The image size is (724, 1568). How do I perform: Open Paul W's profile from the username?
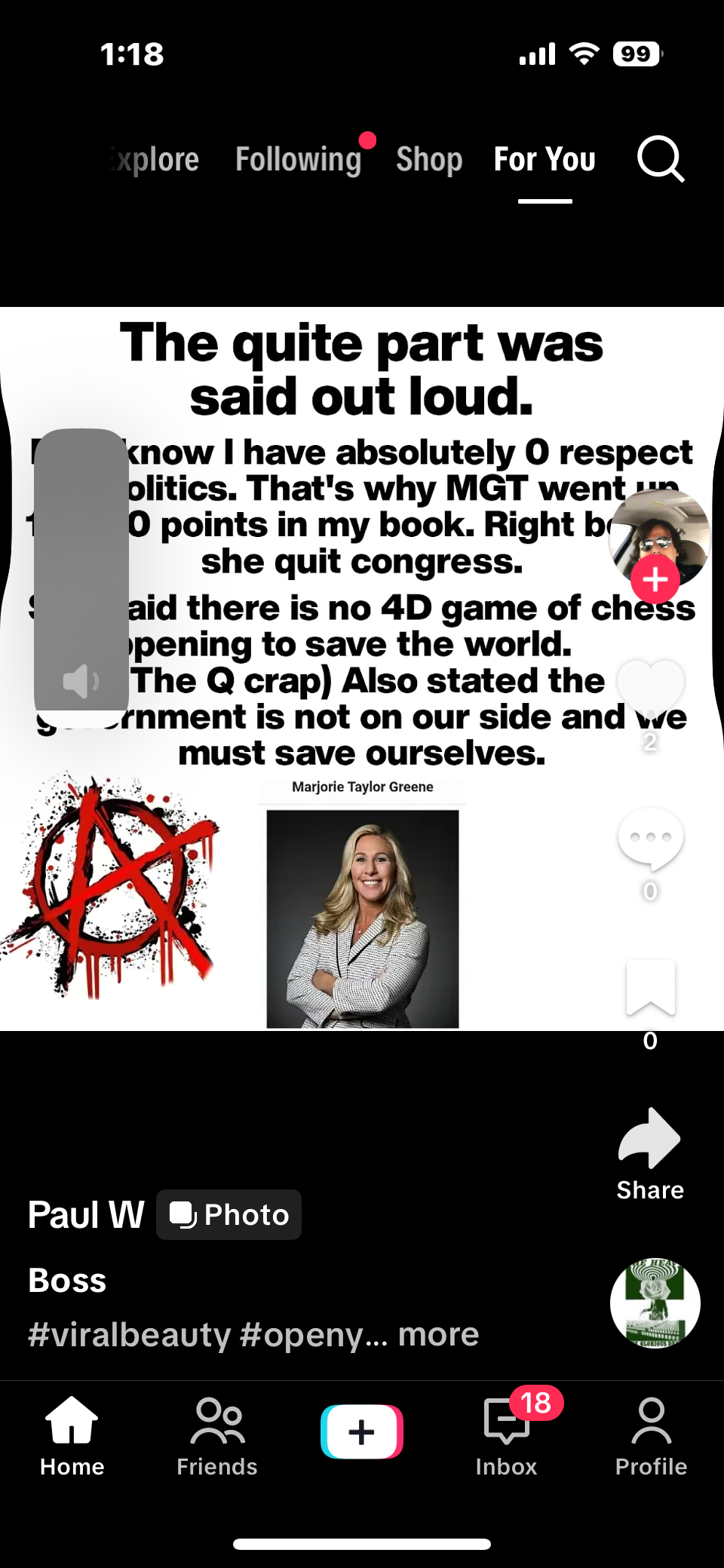86,1214
